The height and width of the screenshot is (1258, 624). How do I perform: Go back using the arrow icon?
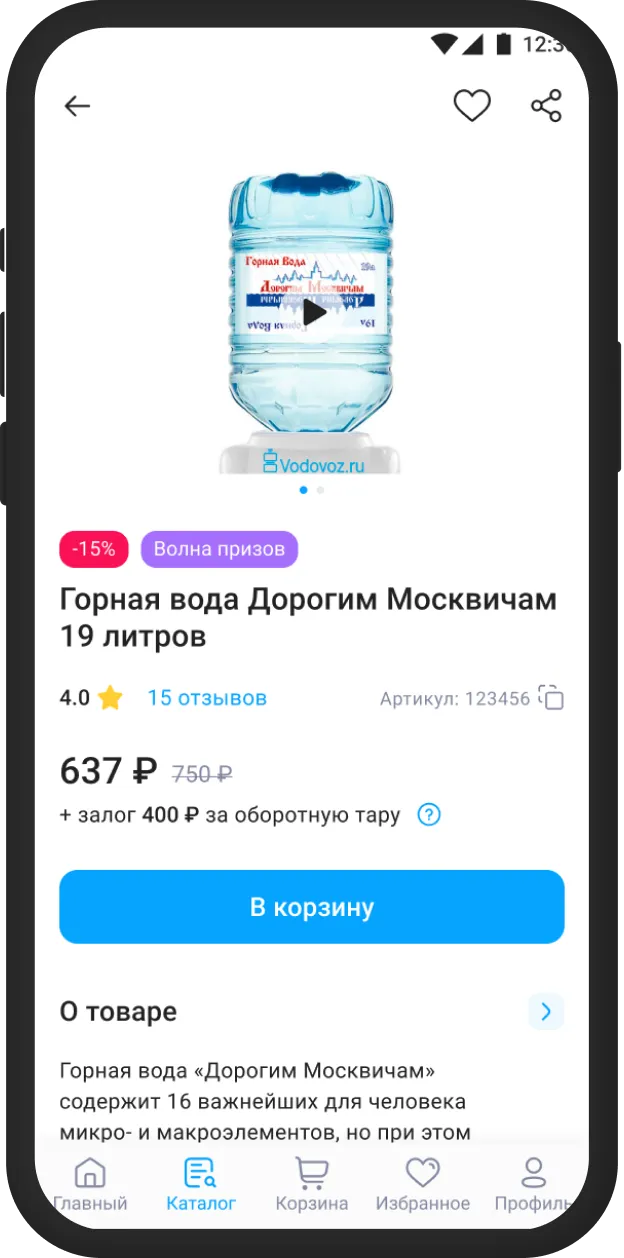[77, 106]
